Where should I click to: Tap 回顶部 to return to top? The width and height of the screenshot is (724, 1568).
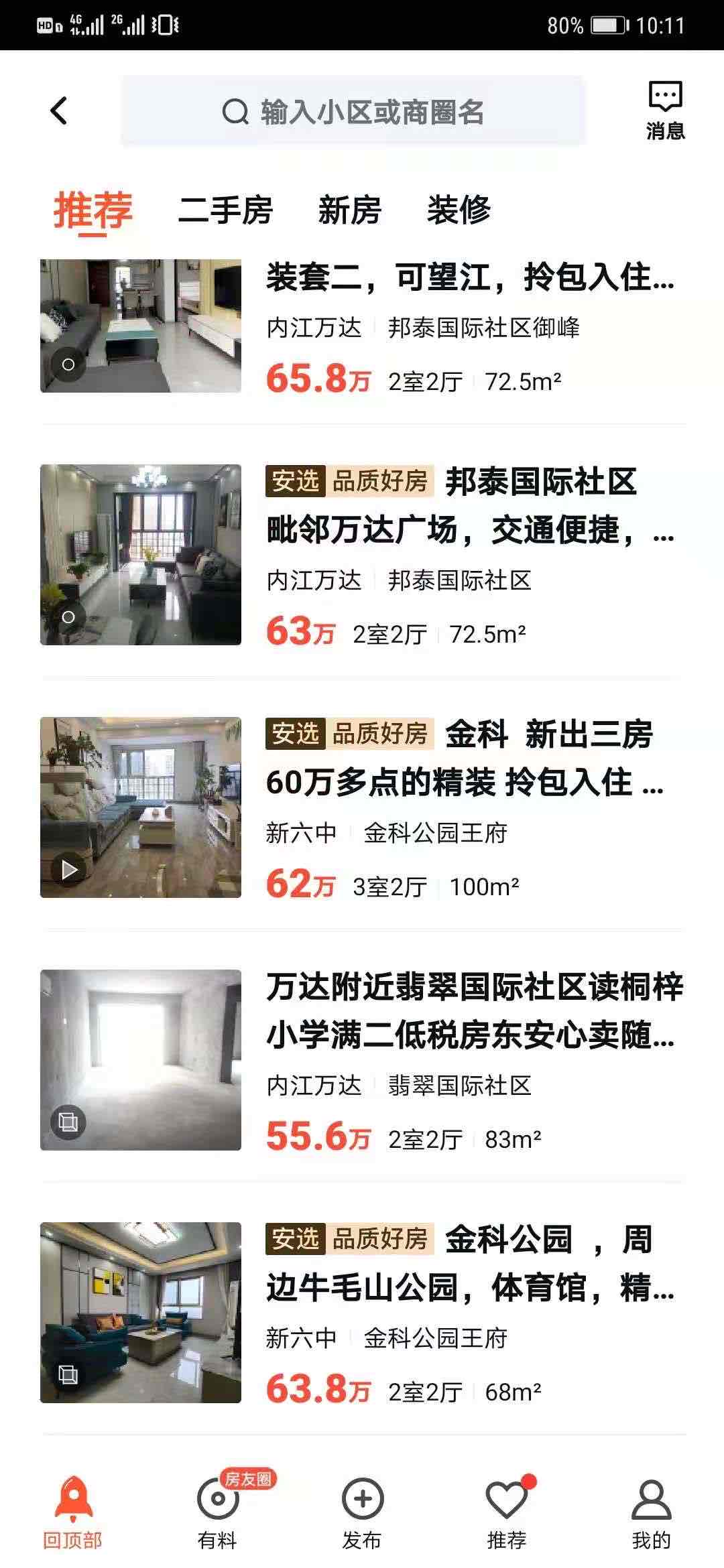[72, 1513]
